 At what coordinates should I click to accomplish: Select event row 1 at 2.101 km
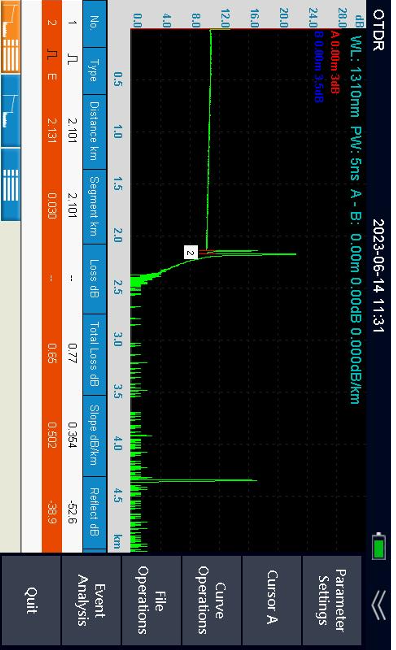point(73,276)
